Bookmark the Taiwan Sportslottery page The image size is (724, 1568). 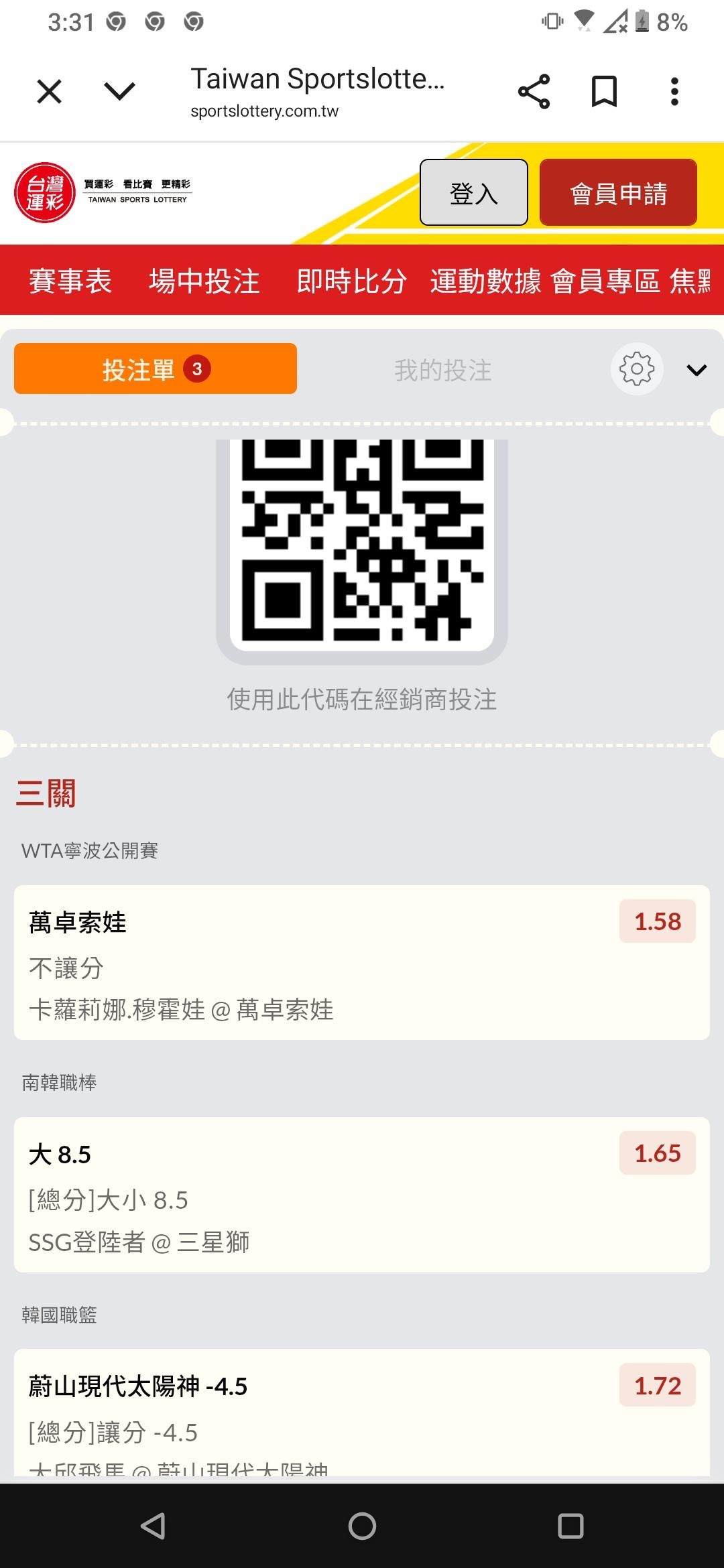pos(604,91)
